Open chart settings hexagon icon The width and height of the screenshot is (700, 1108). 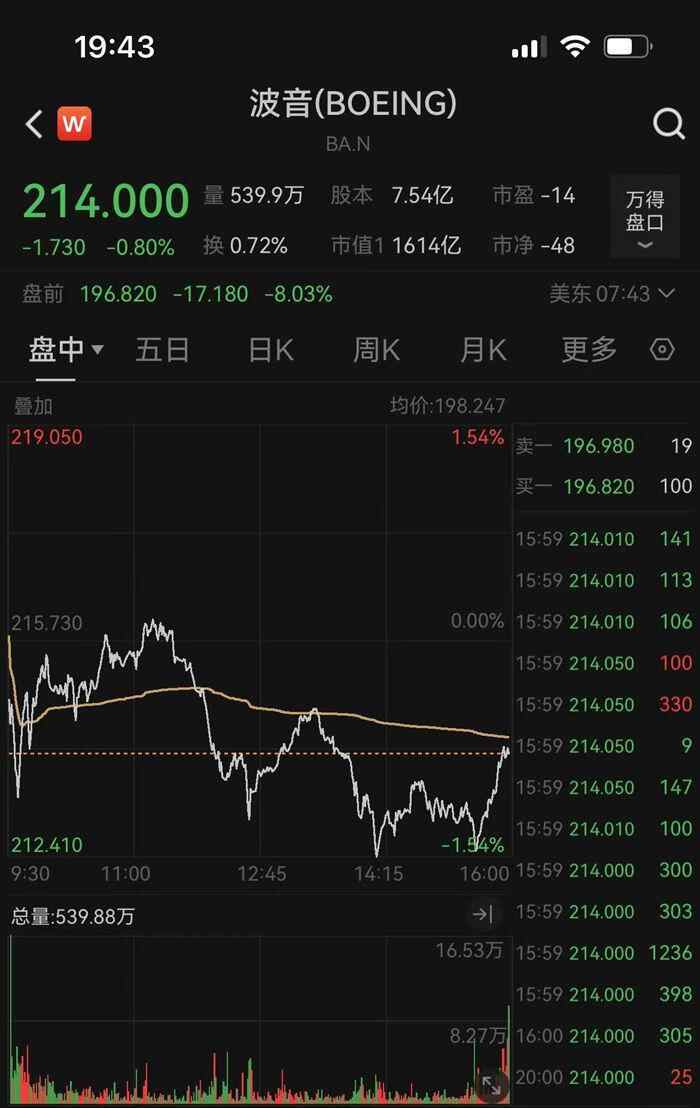click(662, 350)
